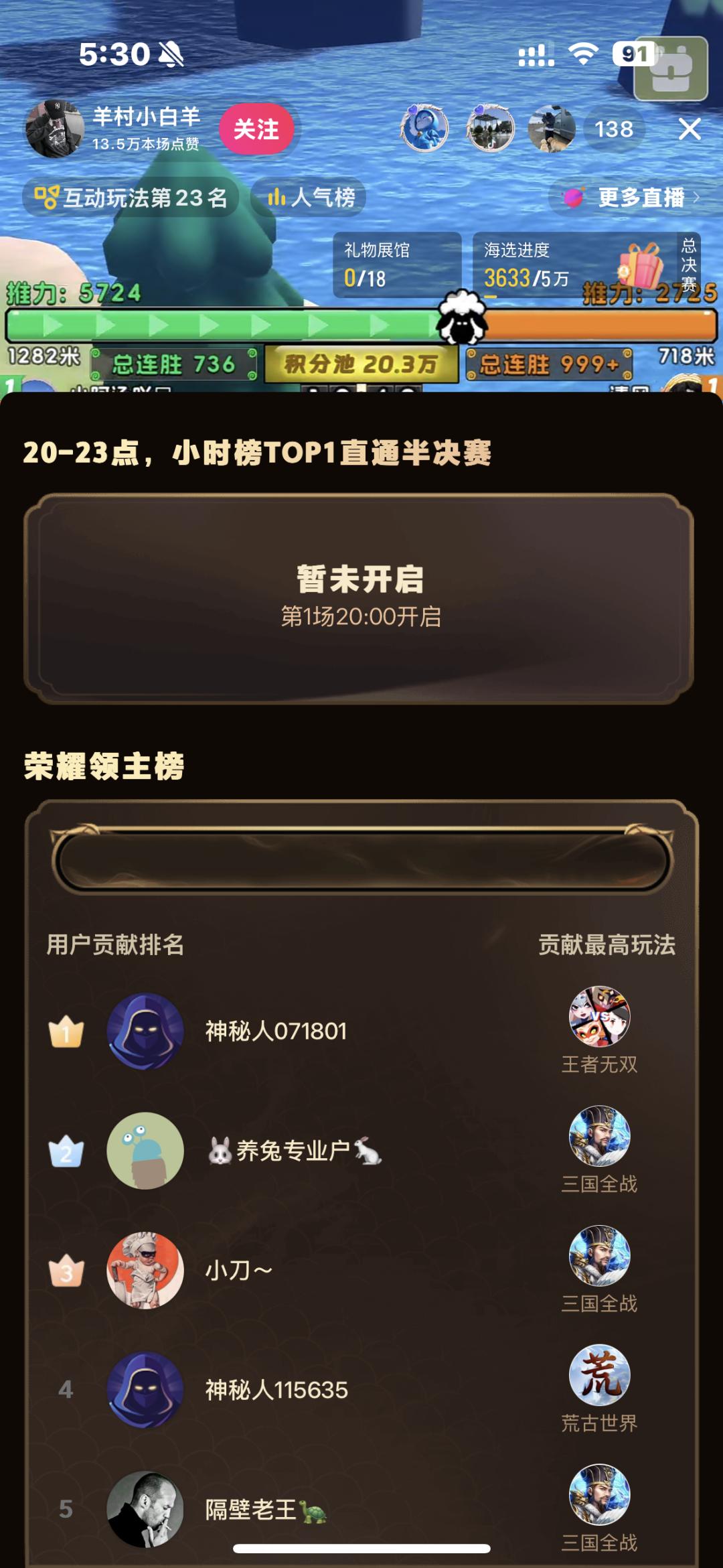Close the live stream

coord(689,129)
